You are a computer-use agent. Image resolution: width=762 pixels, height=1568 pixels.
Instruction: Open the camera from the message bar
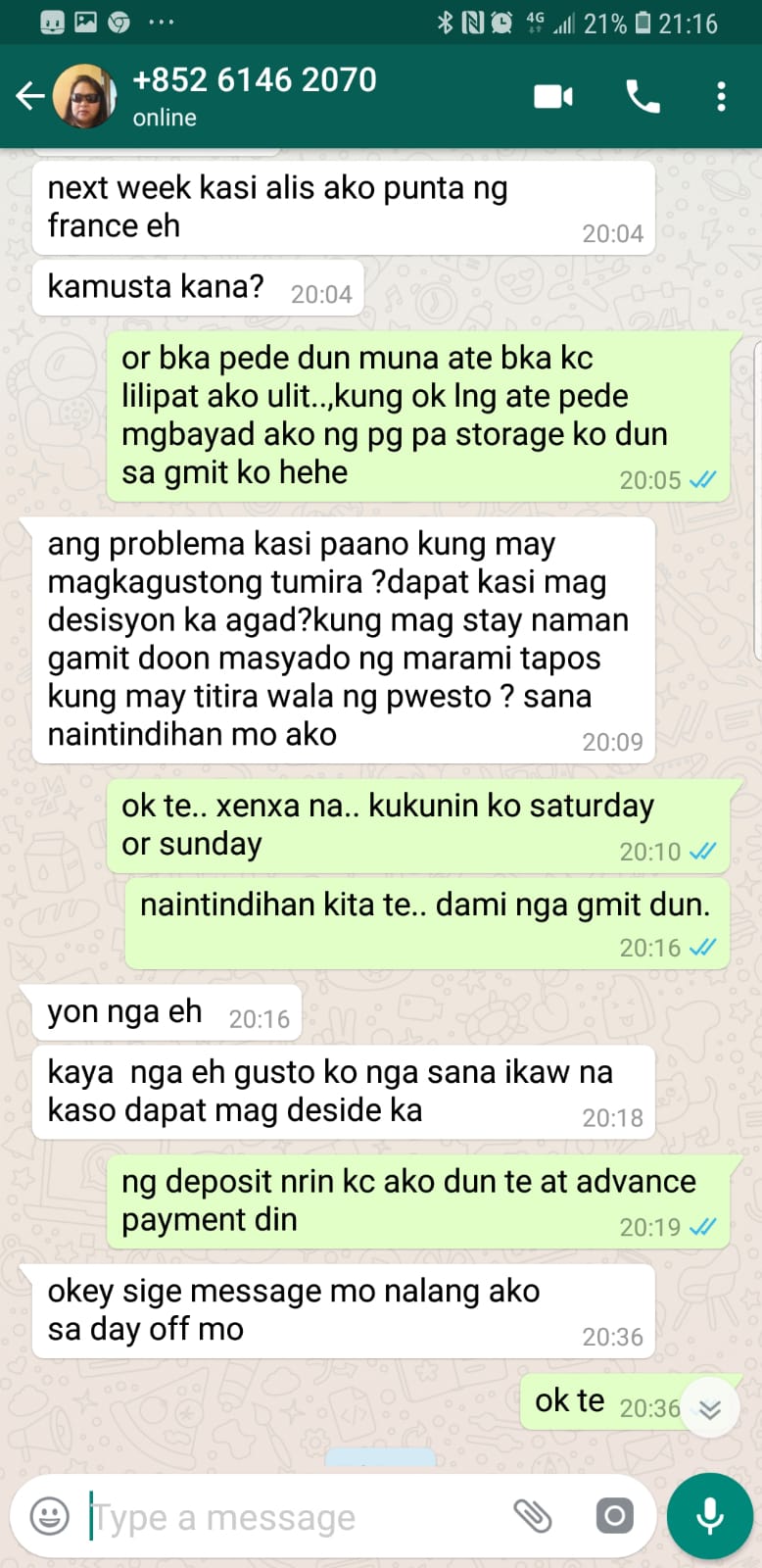[x=615, y=1516]
